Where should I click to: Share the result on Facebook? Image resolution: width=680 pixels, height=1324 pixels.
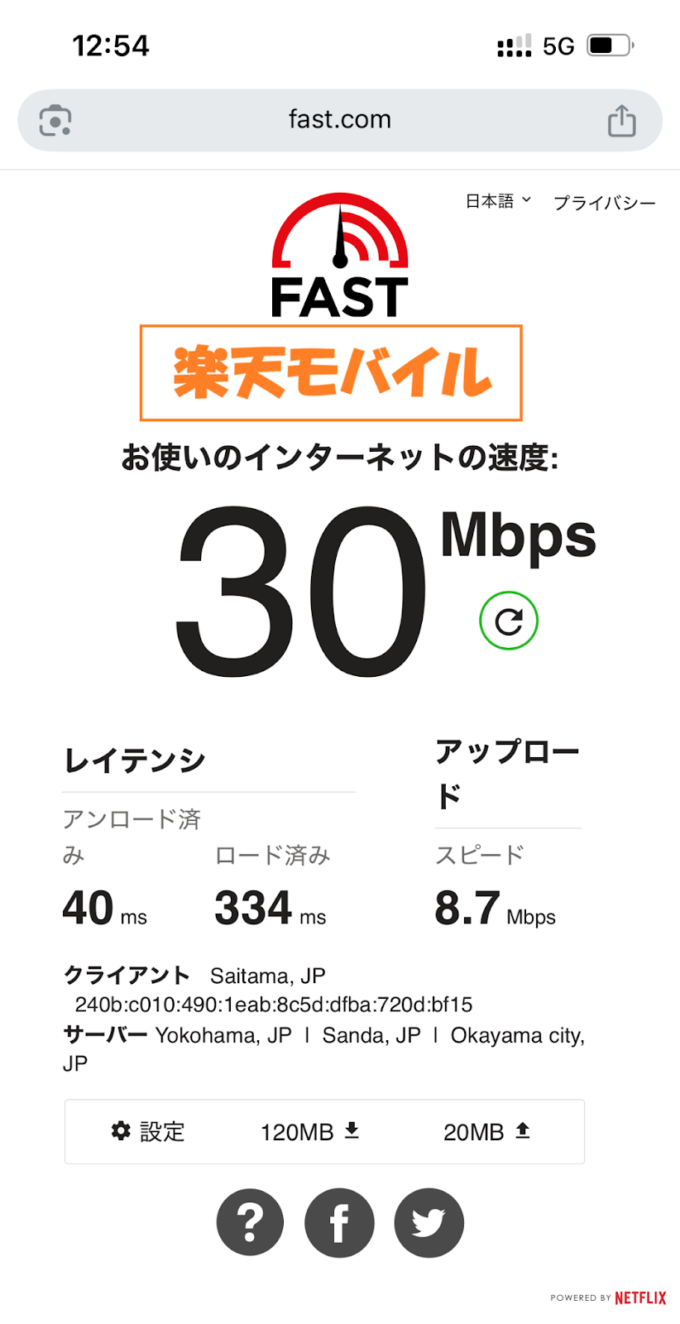coord(339,1222)
